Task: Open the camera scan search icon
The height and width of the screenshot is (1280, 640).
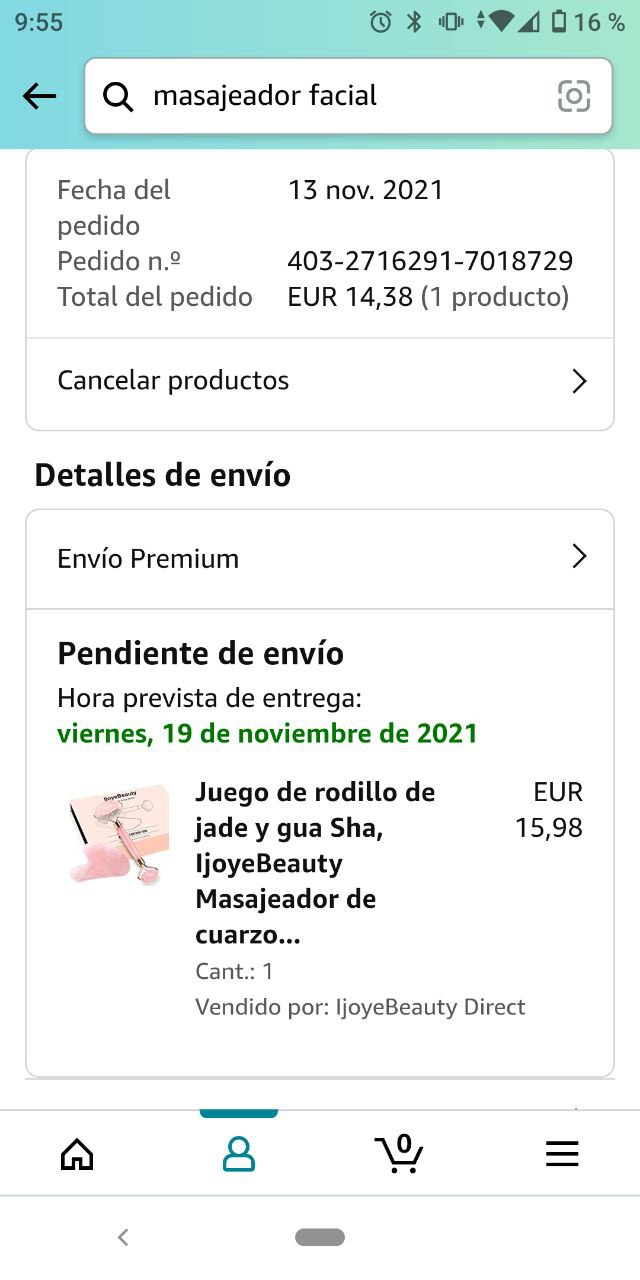Action: click(573, 96)
